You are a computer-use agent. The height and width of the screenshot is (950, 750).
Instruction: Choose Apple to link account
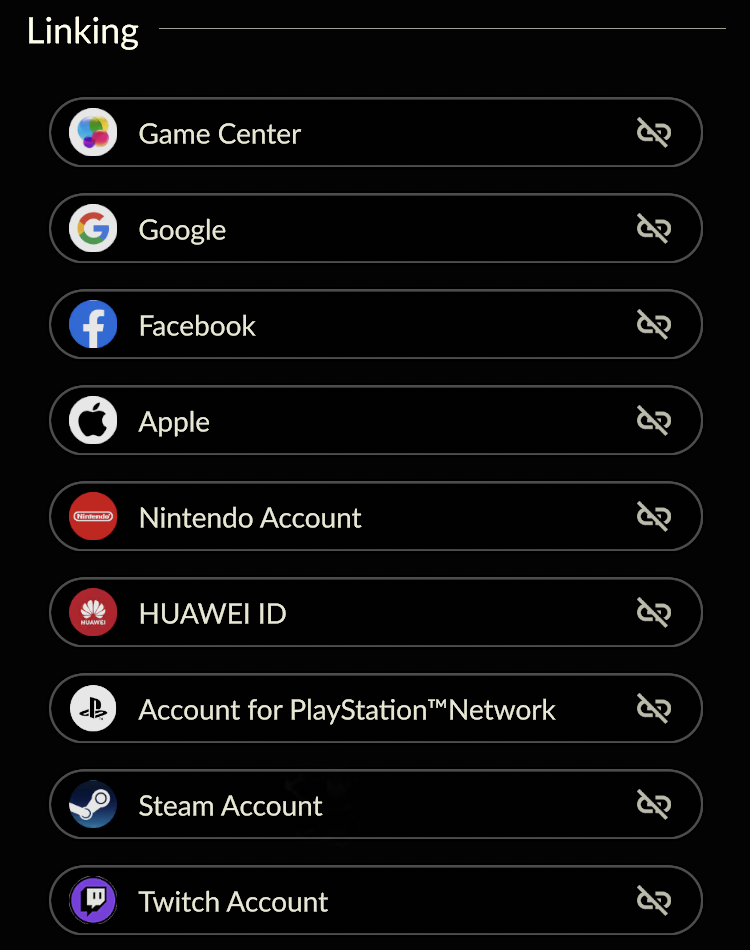(375, 421)
